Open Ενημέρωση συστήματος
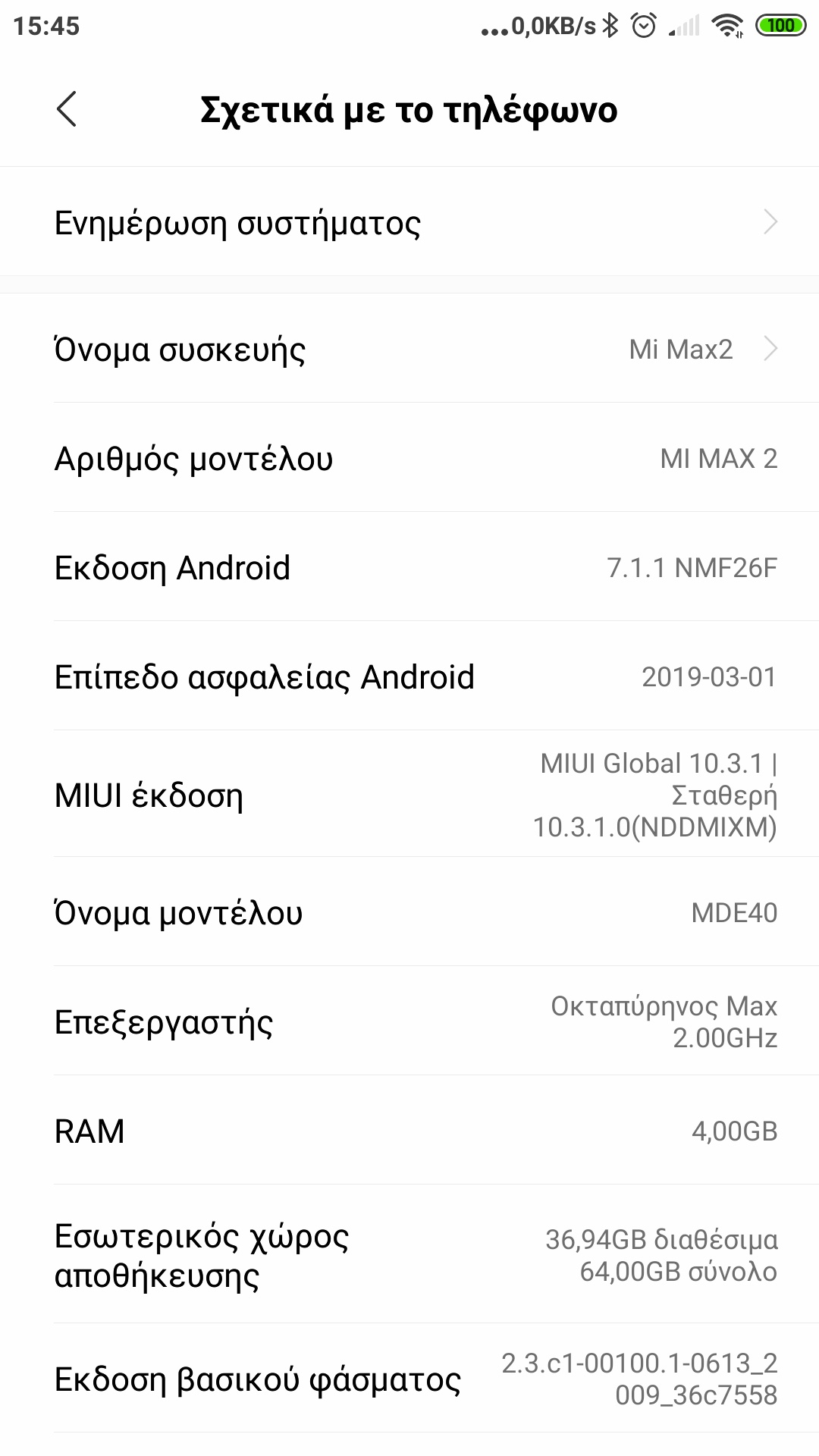The image size is (819, 1456). coord(409,223)
